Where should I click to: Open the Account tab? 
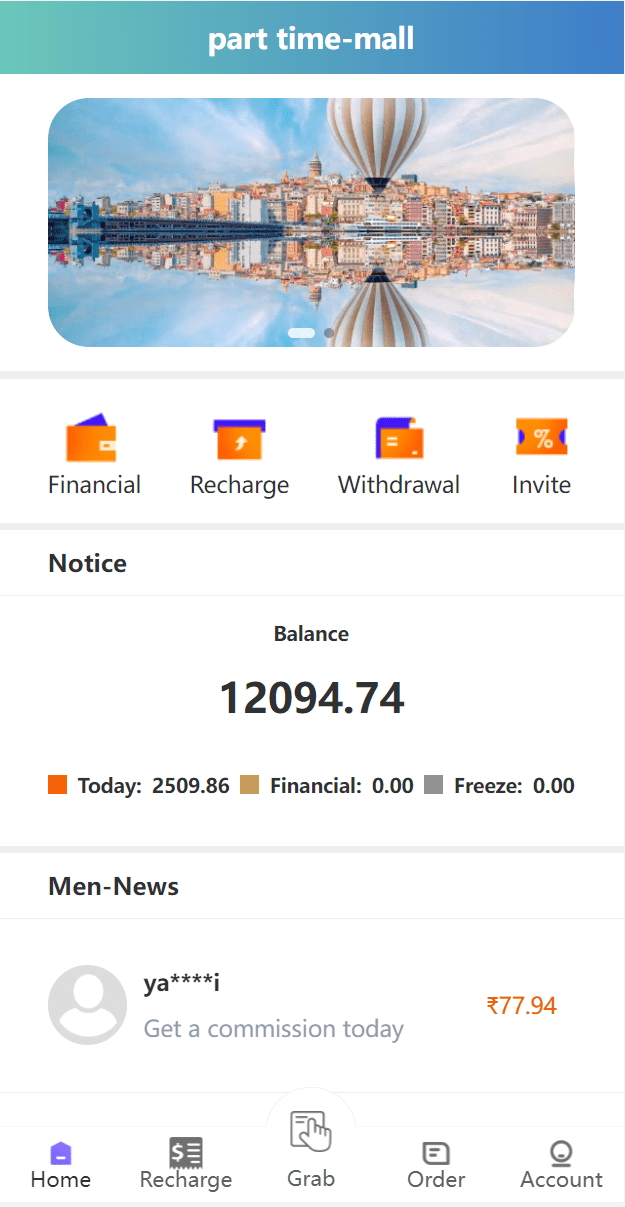coord(561,1165)
